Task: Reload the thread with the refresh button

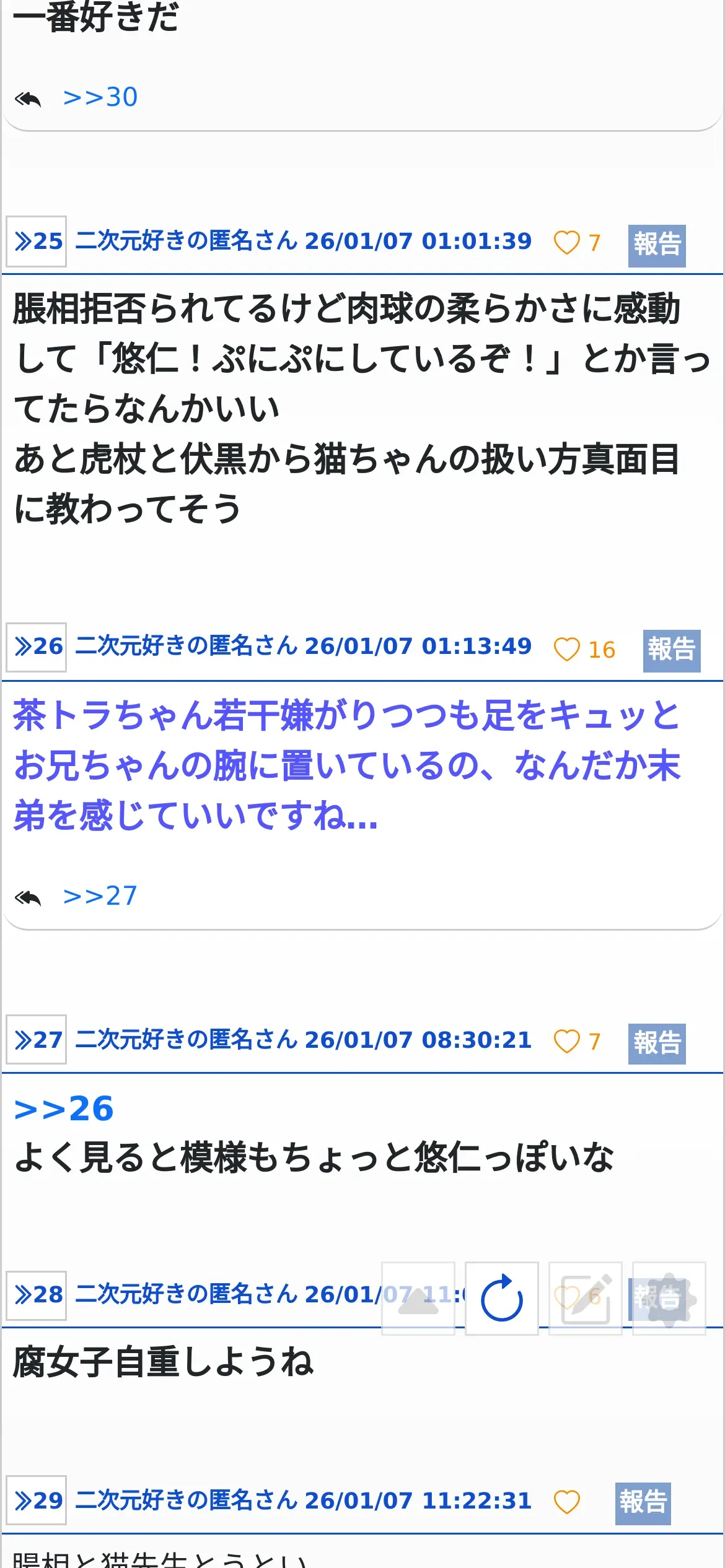Action: [502, 1299]
